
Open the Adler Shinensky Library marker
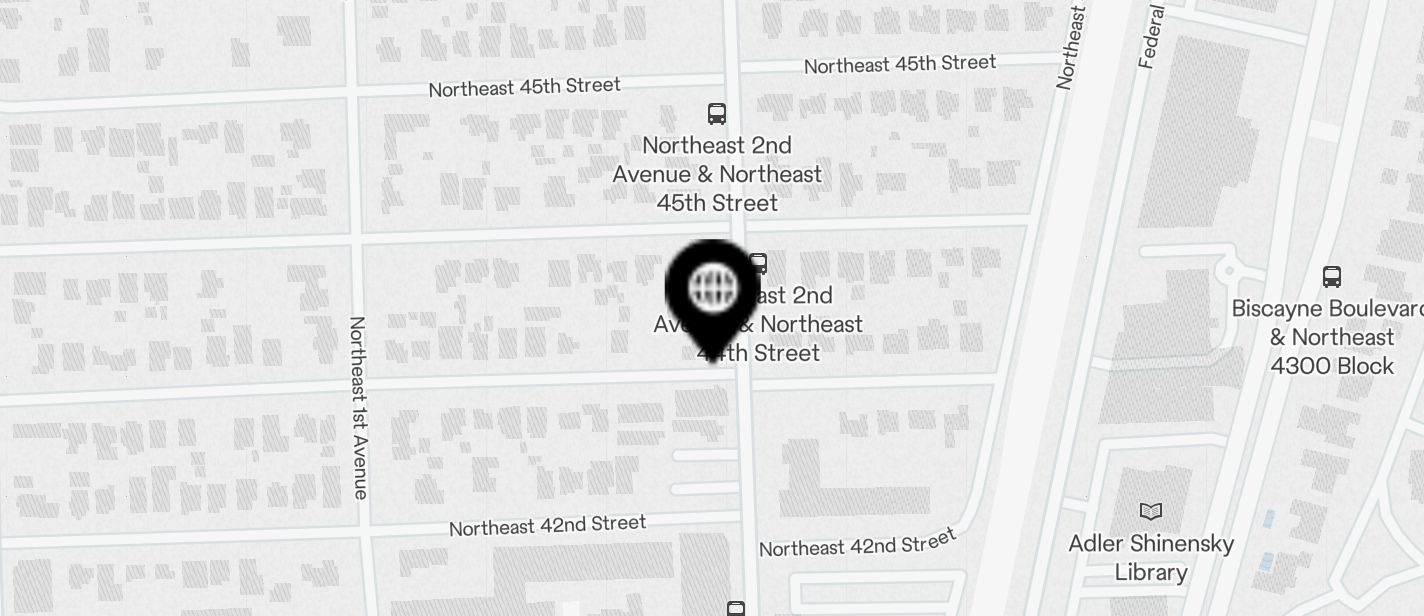[x=1151, y=512]
